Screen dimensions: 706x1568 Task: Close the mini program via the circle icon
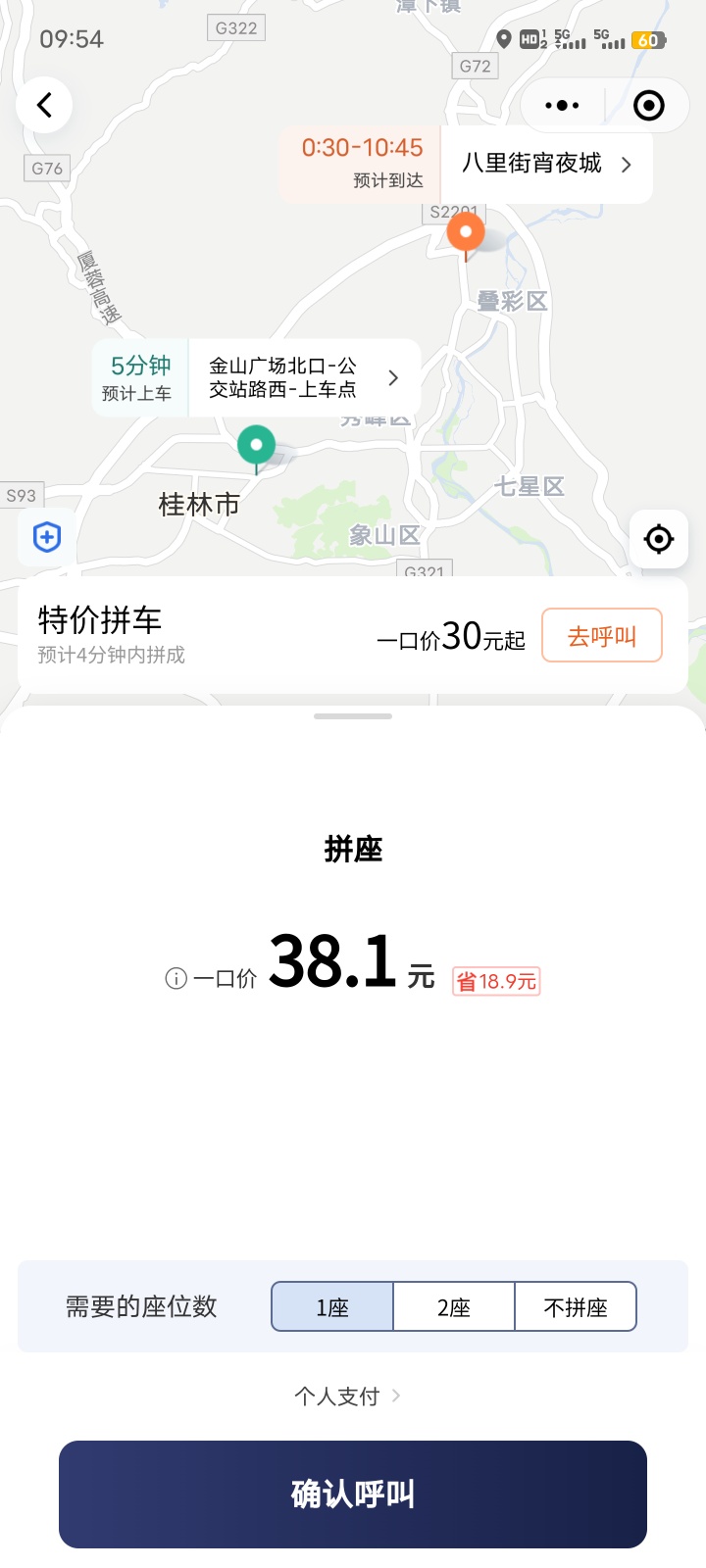(x=648, y=106)
